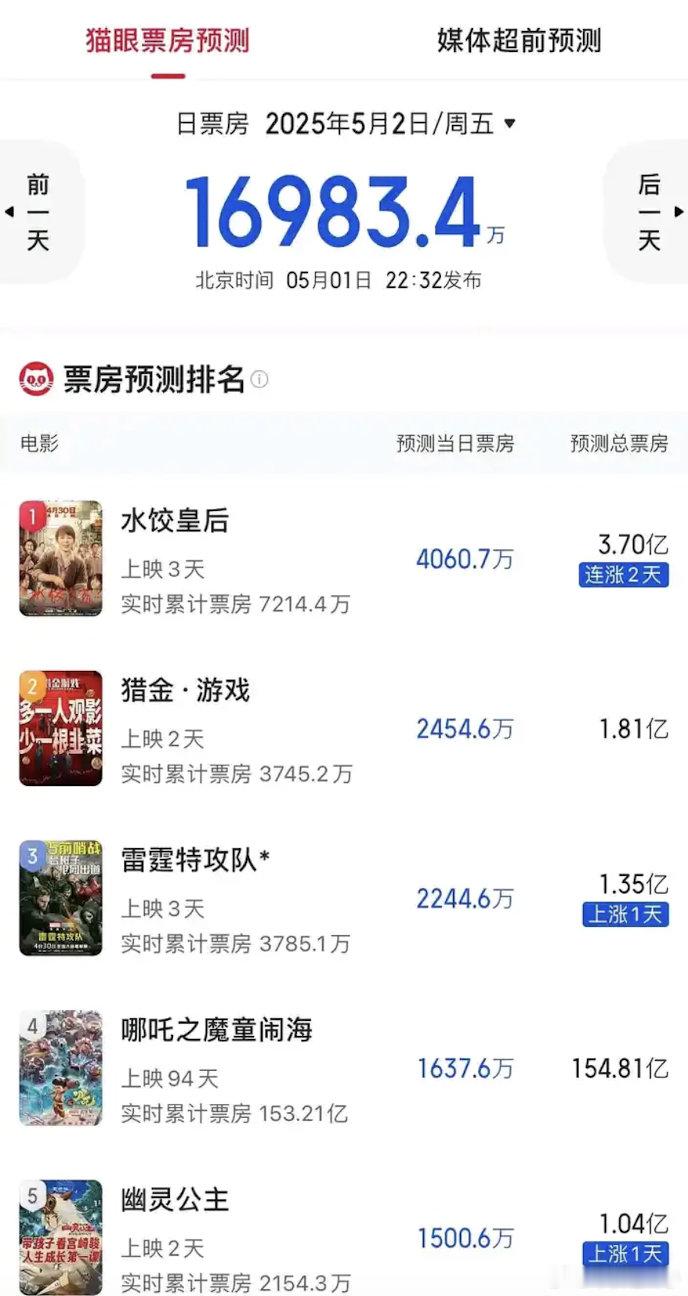Go to 前一天 box office
The width and height of the screenshot is (688, 1296).
[37, 212]
